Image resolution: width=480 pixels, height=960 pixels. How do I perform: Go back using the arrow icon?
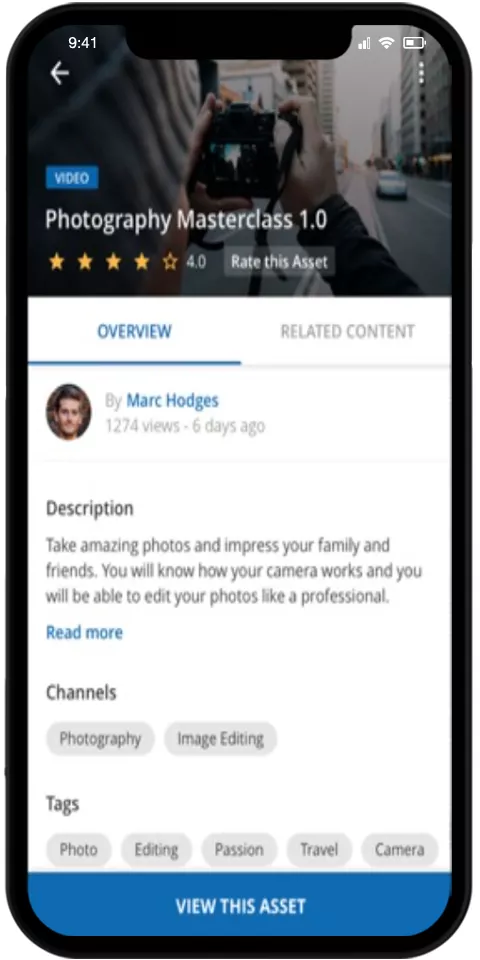point(59,73)
